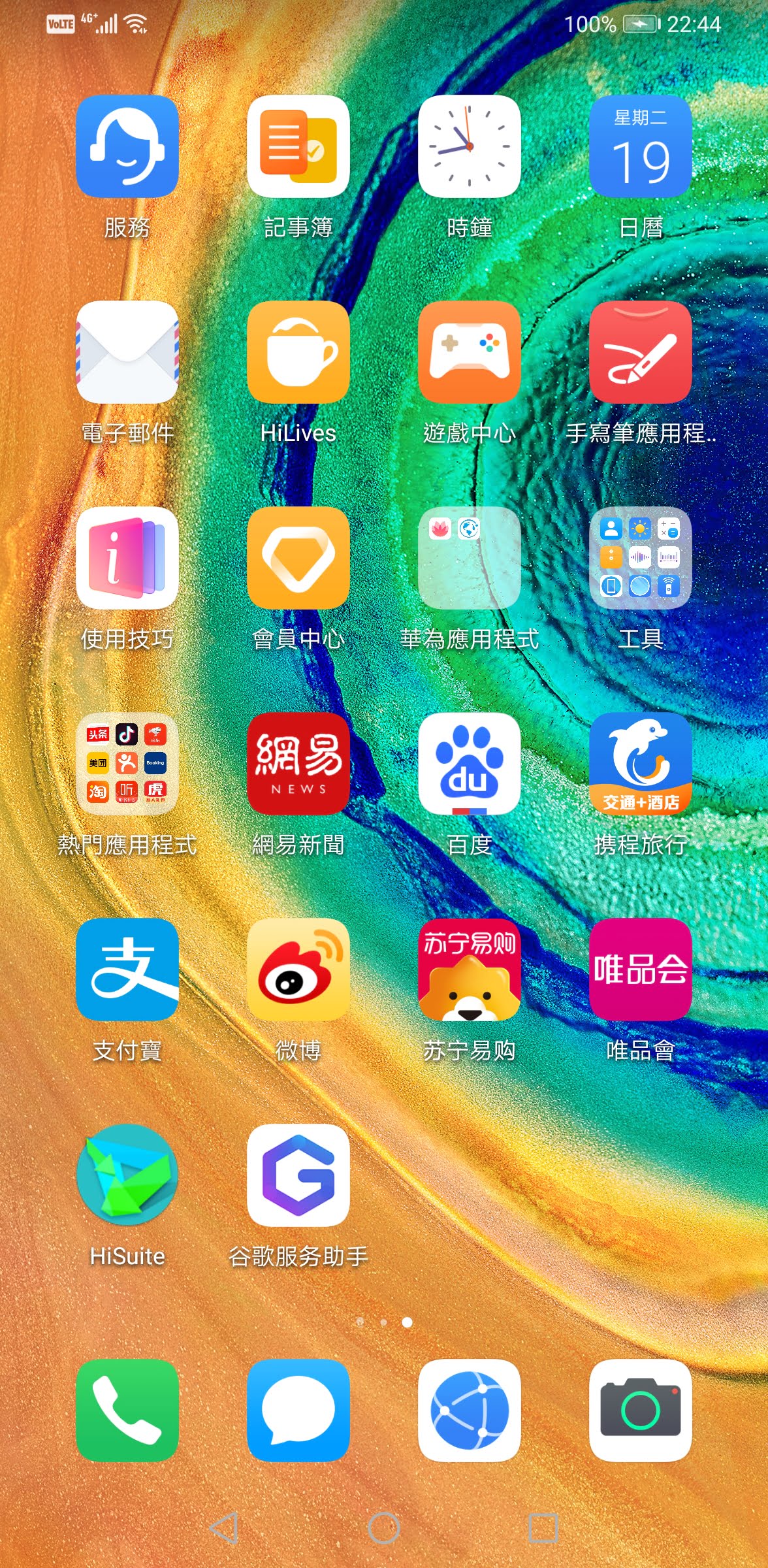Launch HiSuite app

[x=127, y=1175]
